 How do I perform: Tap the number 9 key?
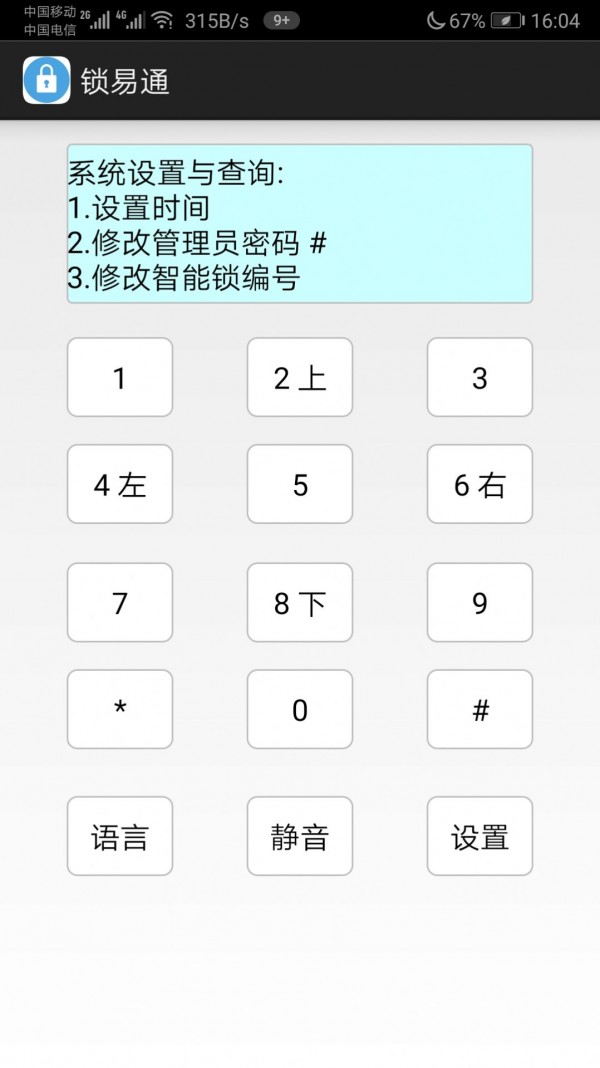480,602
